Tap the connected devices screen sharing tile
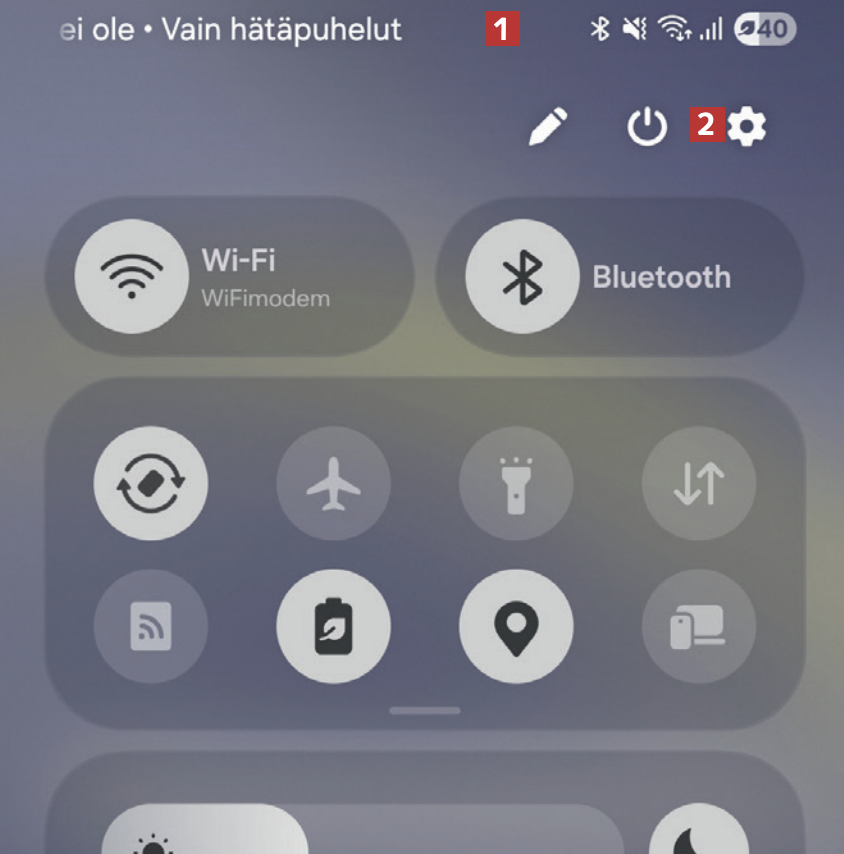Screen dimensions: 844x854 pos(699,627)
